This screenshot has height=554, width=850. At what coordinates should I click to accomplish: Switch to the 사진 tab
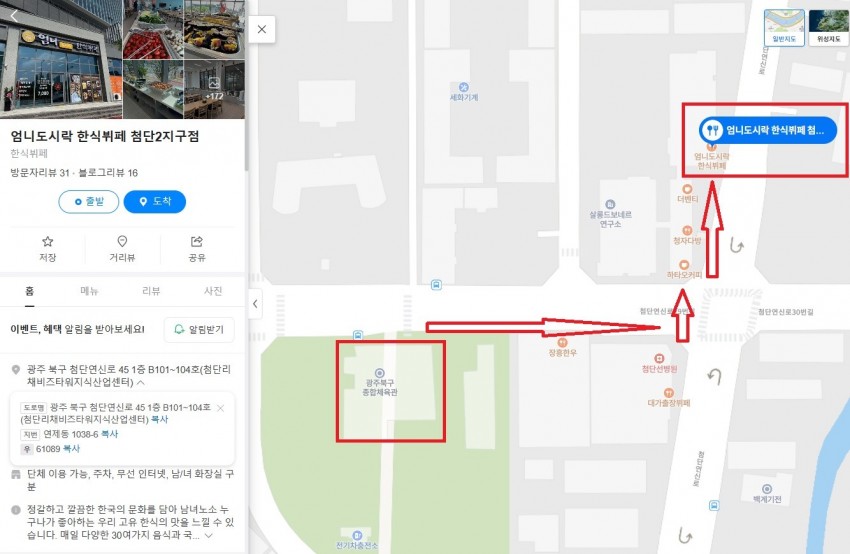pyautogui.click(x=213, y=291)
